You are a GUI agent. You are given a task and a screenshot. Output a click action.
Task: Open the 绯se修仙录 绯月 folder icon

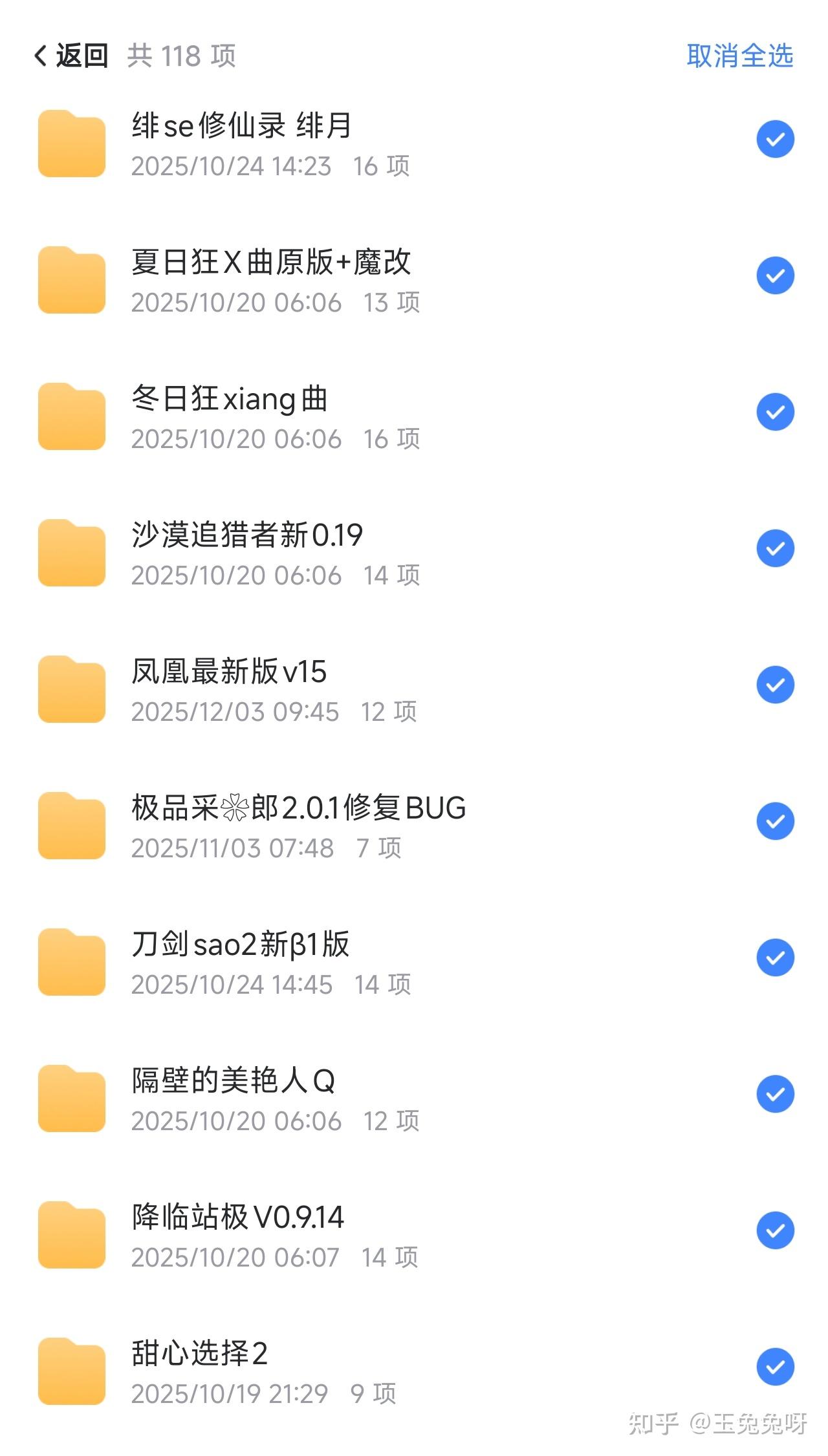click(71, 144)
